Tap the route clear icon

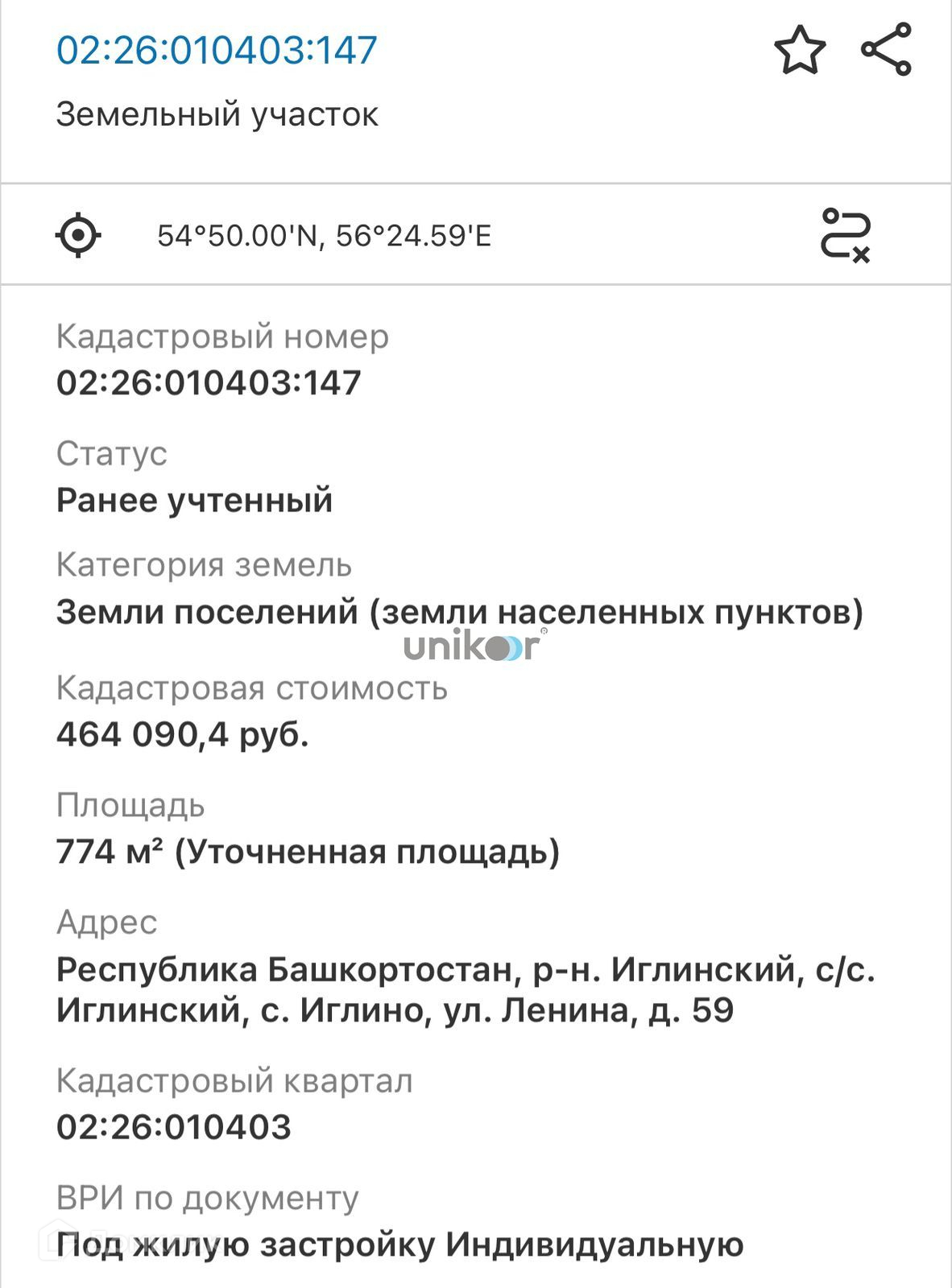(x=846, y=235)
